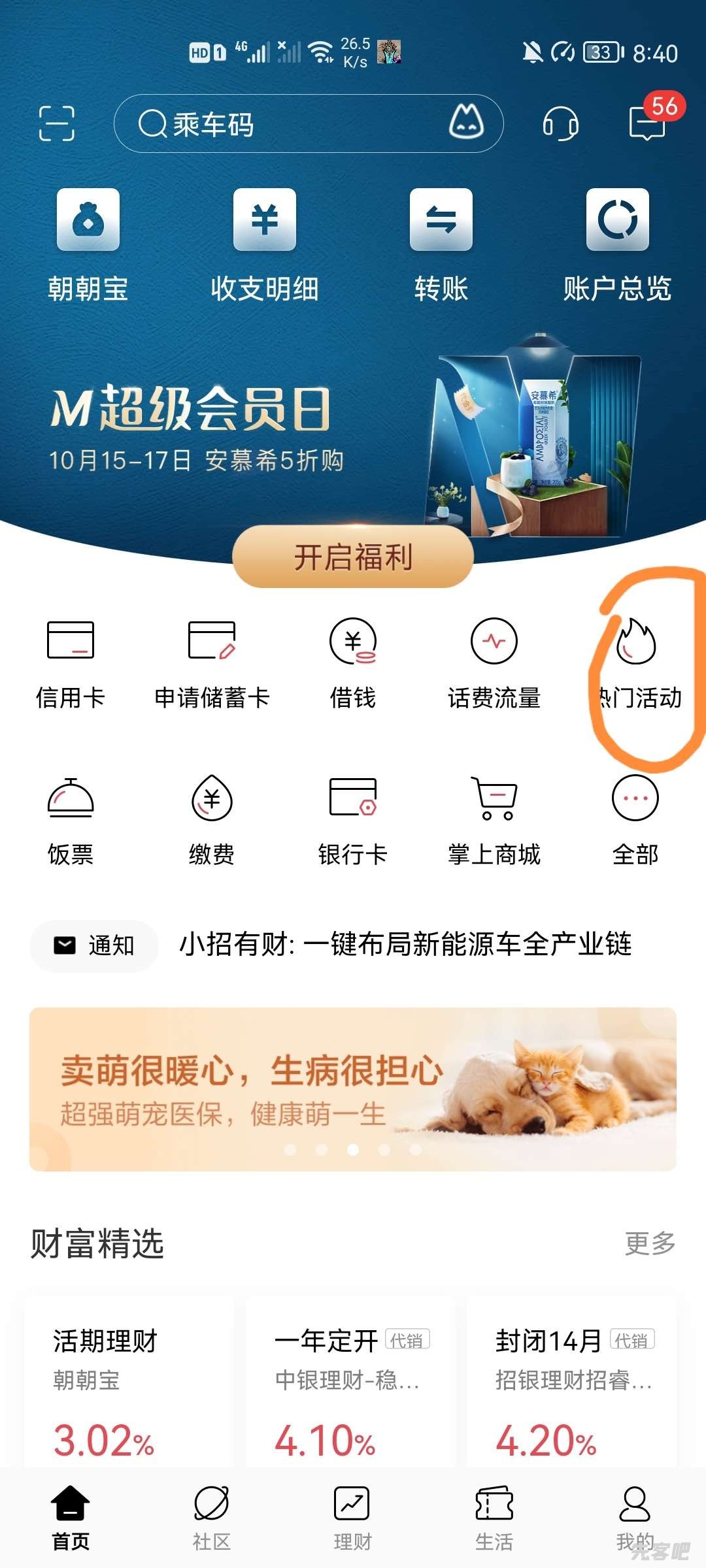Viewport: 706px width, 1568px height.
Task: View 更多 in 财富精选
Action: pyautogui.click(x=650, y=1243)
